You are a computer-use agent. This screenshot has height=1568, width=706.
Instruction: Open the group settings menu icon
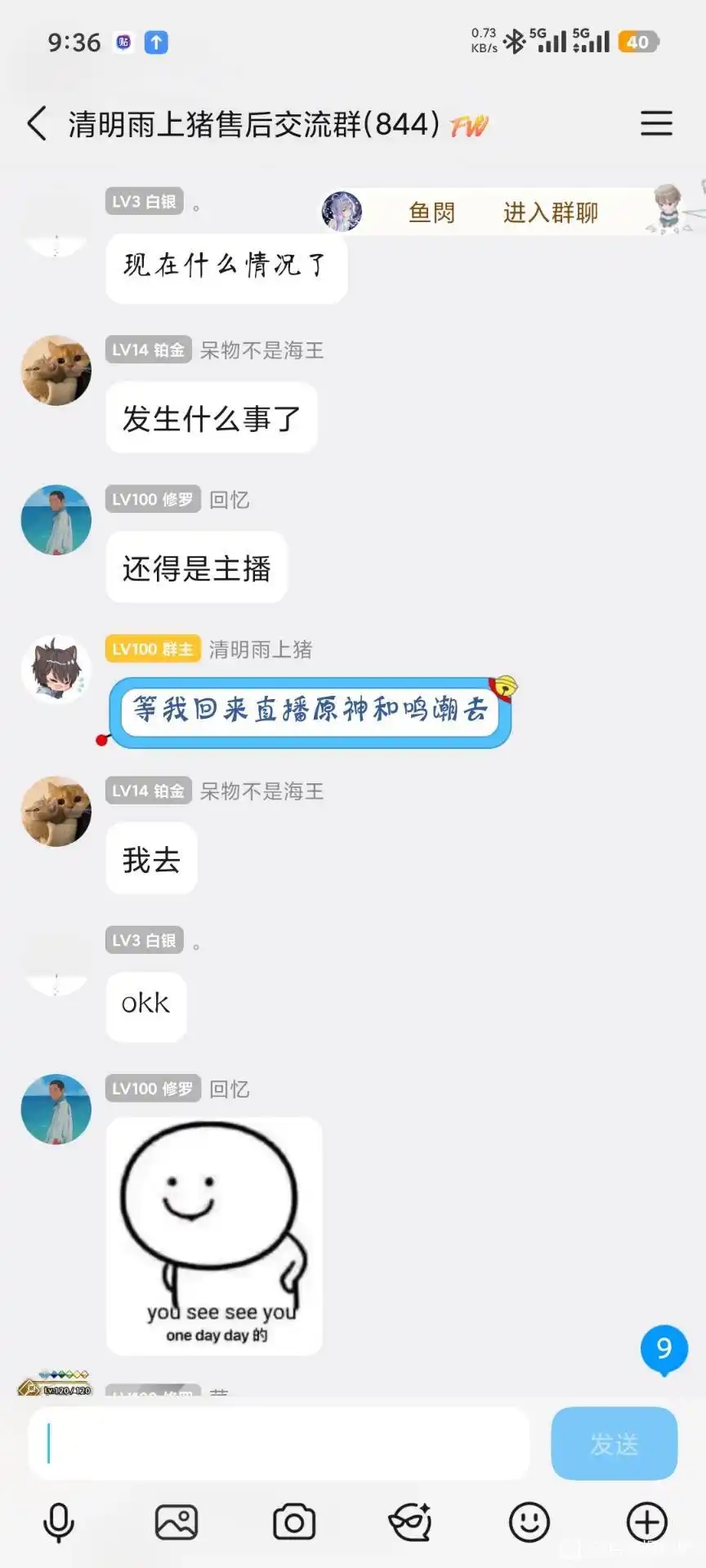coord(656,123)
